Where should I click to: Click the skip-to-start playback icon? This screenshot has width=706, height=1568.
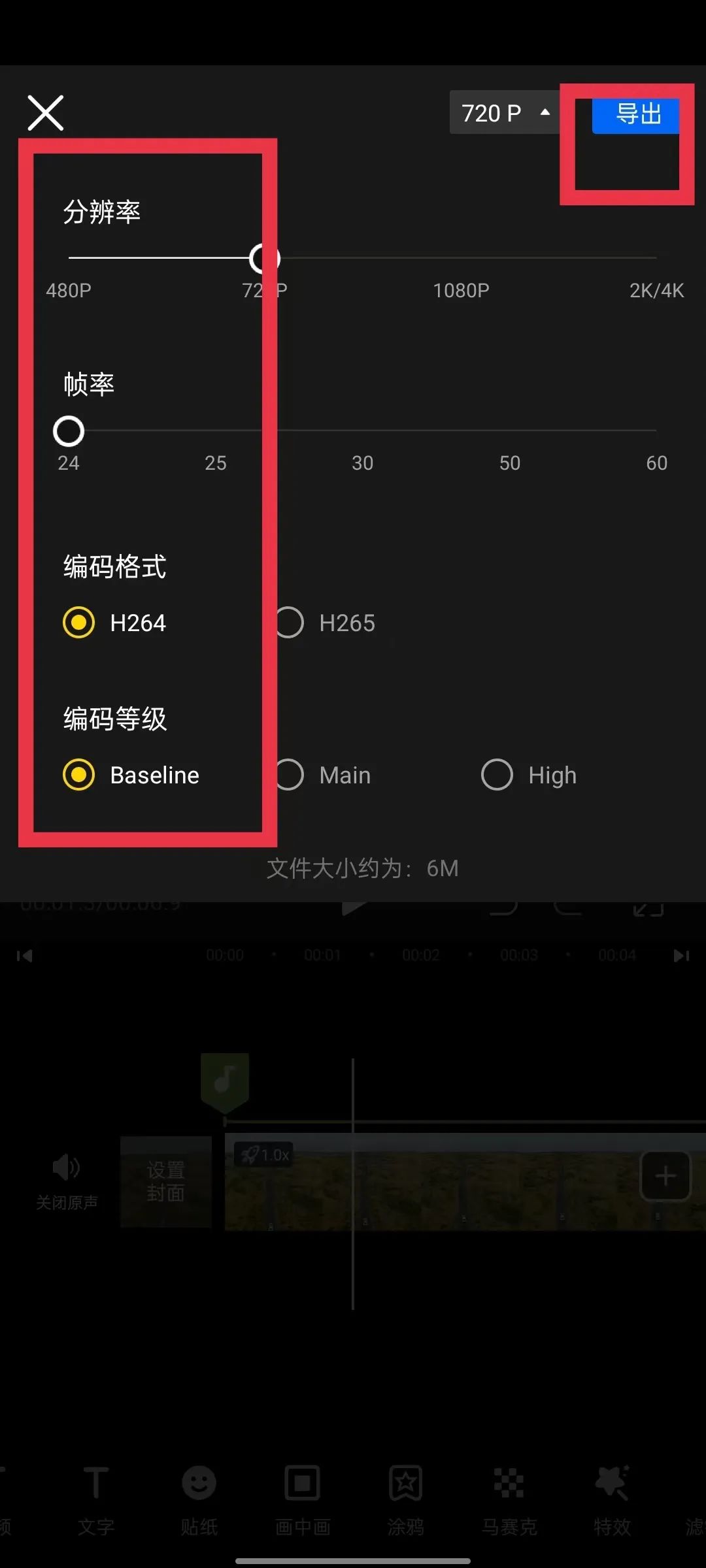[x=25, y=955]
